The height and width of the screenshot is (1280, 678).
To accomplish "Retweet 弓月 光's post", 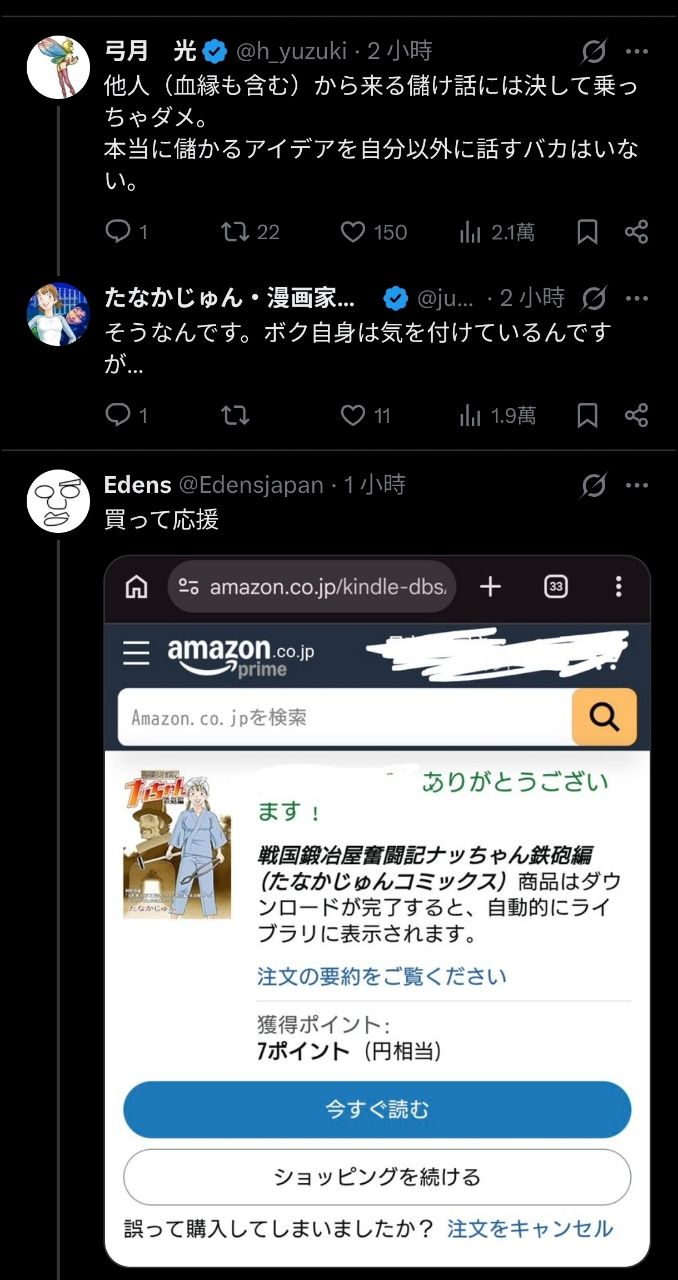I will [234, 232].
